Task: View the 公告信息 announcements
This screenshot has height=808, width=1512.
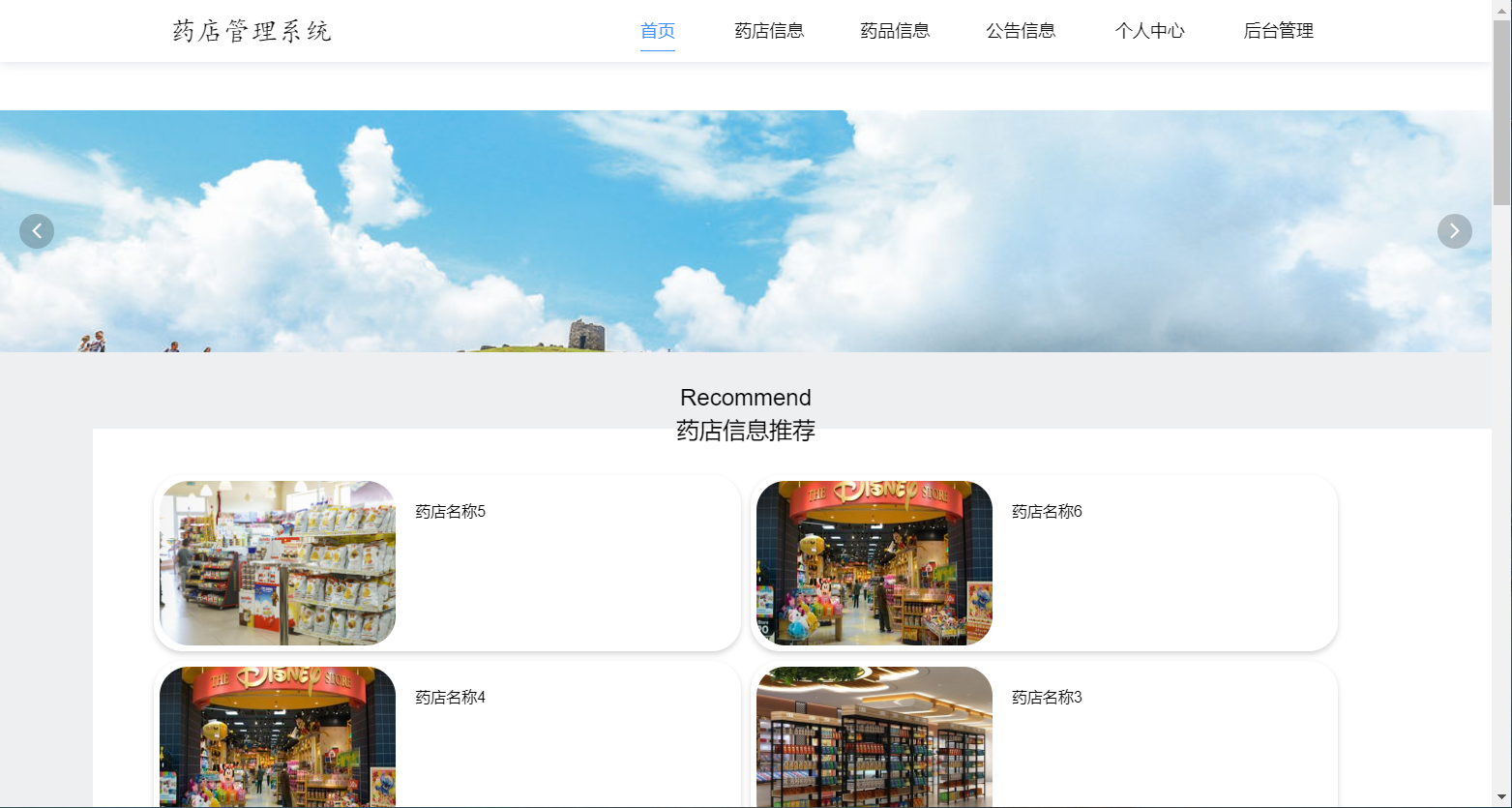Action: 1021,31
